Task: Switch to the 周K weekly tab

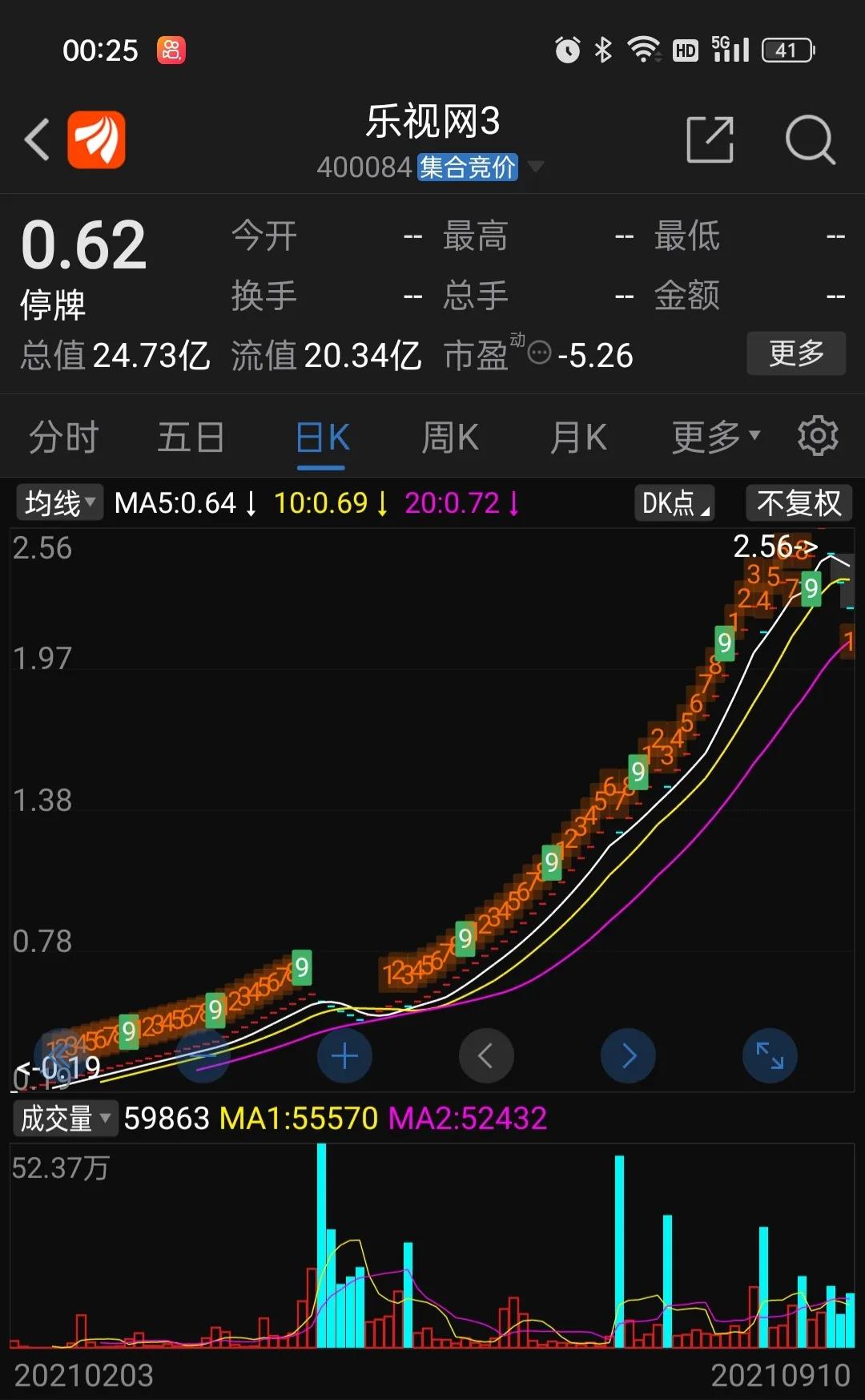Action: pyautogui.click(x=449, y=435)
